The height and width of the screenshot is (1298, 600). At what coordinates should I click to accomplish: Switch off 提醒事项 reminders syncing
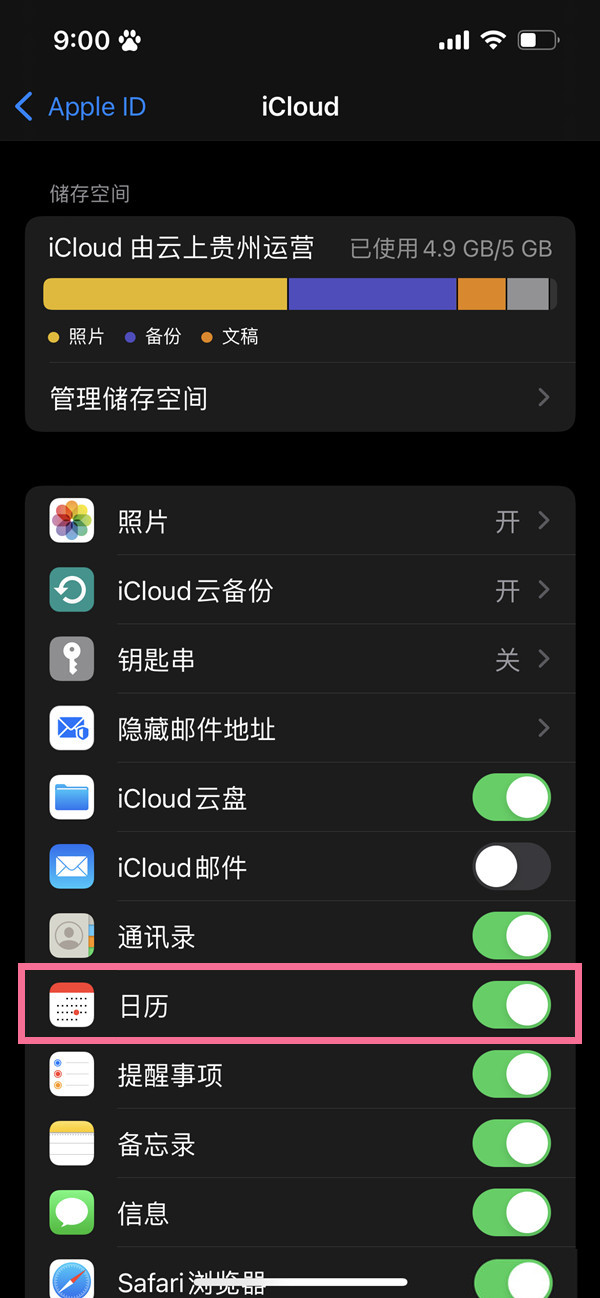pyautogui.click(x=511, y=1075)
